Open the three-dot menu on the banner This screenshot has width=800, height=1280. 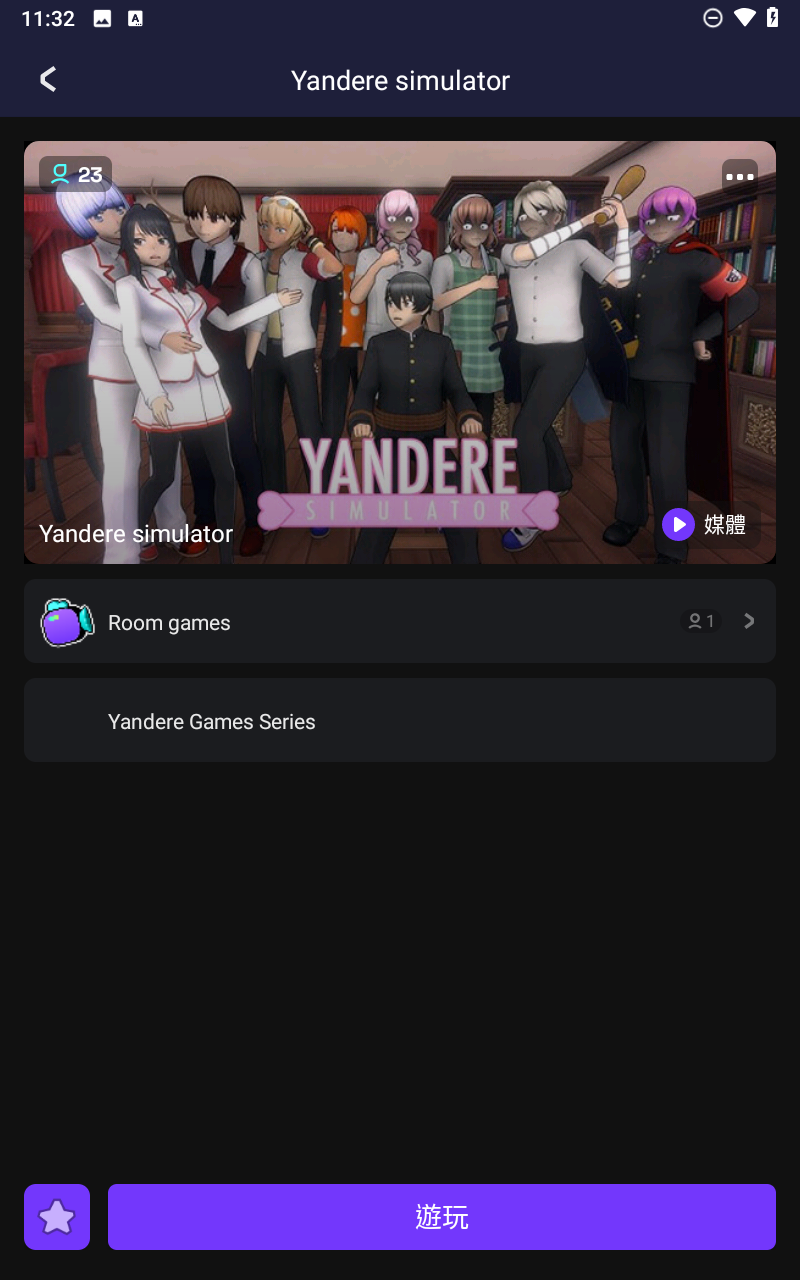click(x=740, y=177)
